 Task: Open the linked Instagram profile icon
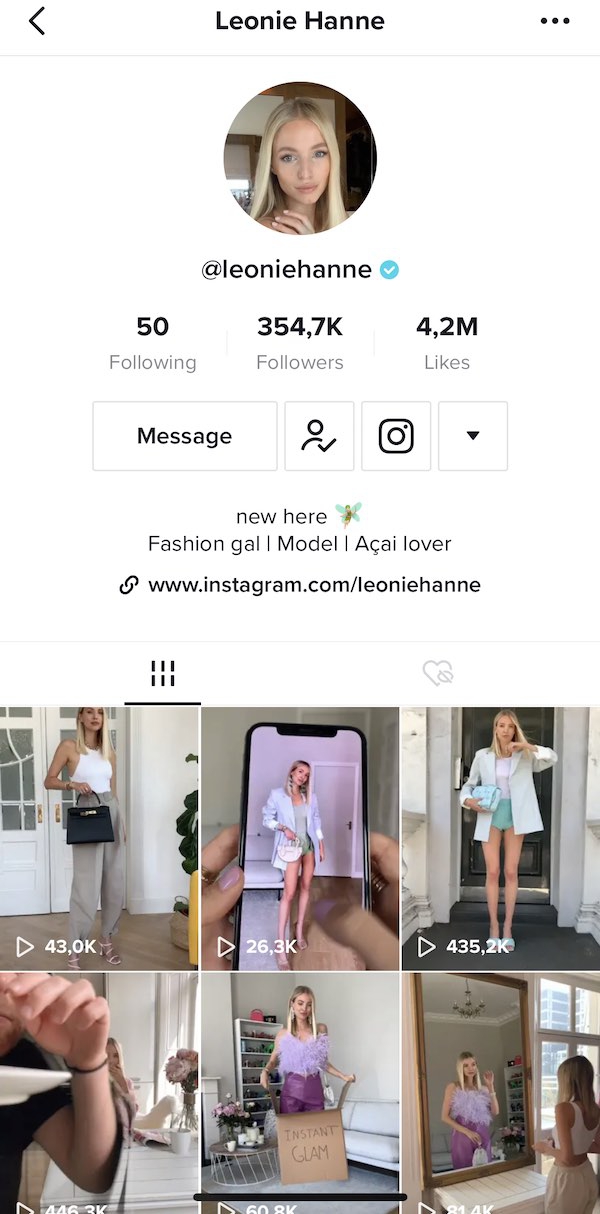coord(396,436)
